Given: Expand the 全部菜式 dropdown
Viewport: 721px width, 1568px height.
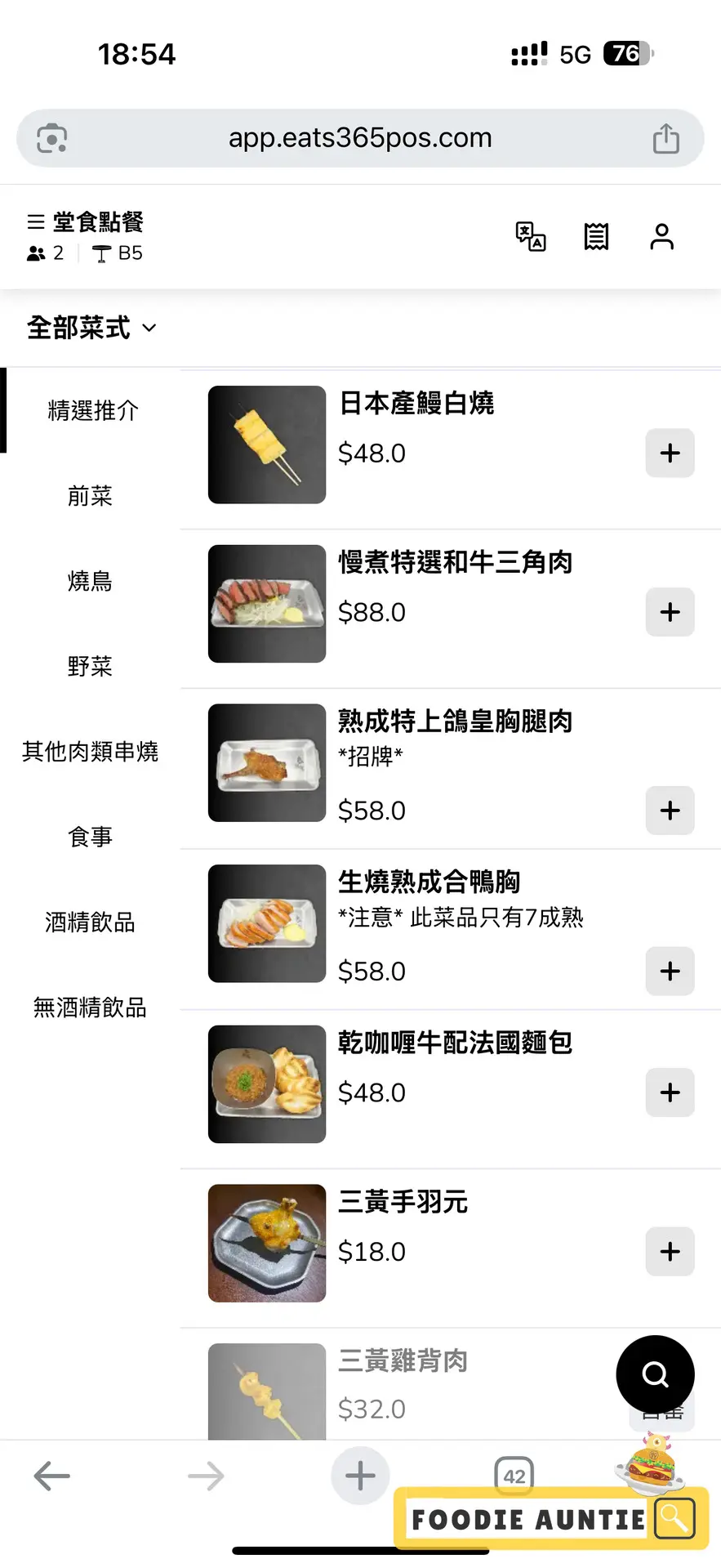Looking at the screenshot, I should (x=91, y=328).
